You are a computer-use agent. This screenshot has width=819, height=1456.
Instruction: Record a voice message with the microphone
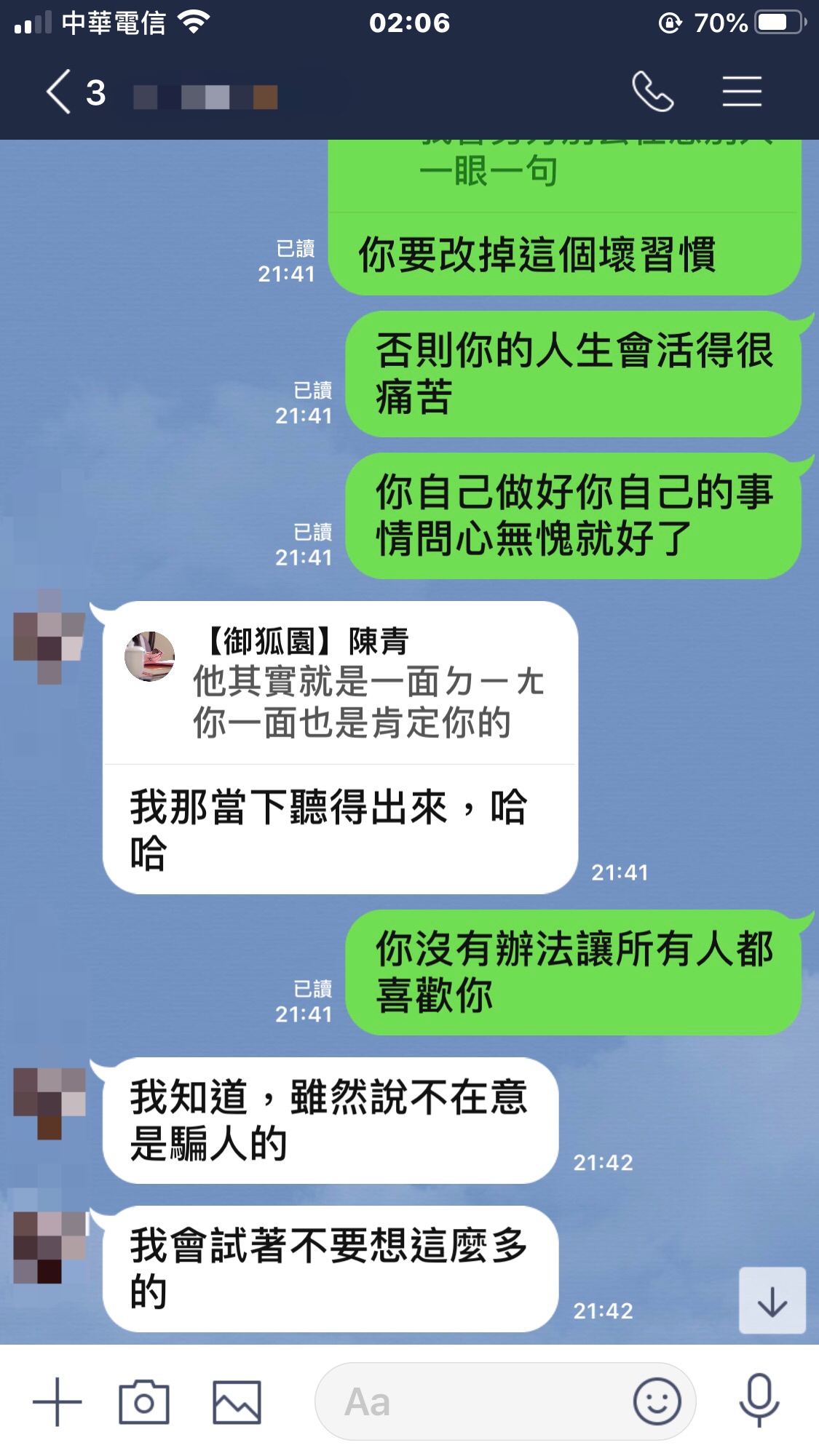coord(759,1401)
